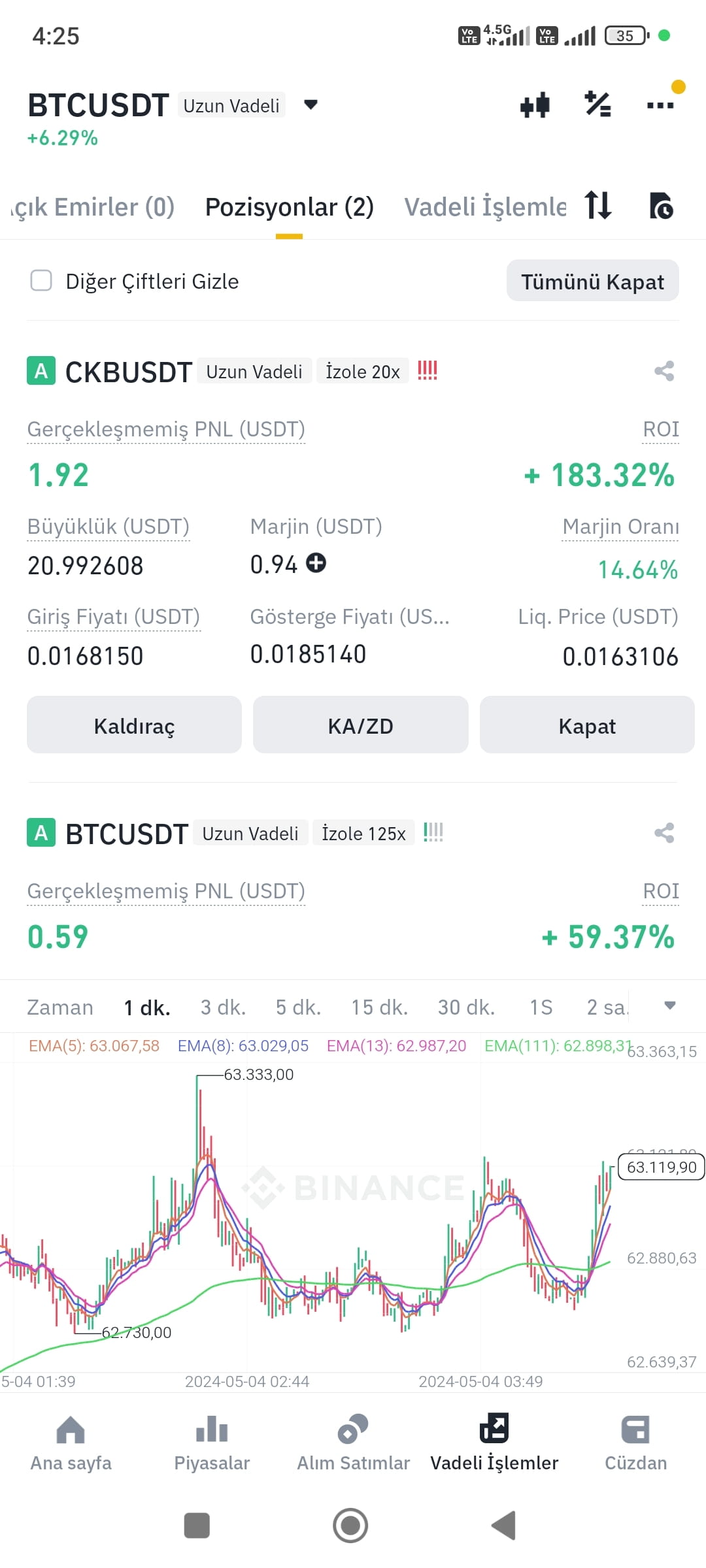Open the candlestick chart view icon
This screenshot has height=1568, width=706.
[x=533, y=105]
